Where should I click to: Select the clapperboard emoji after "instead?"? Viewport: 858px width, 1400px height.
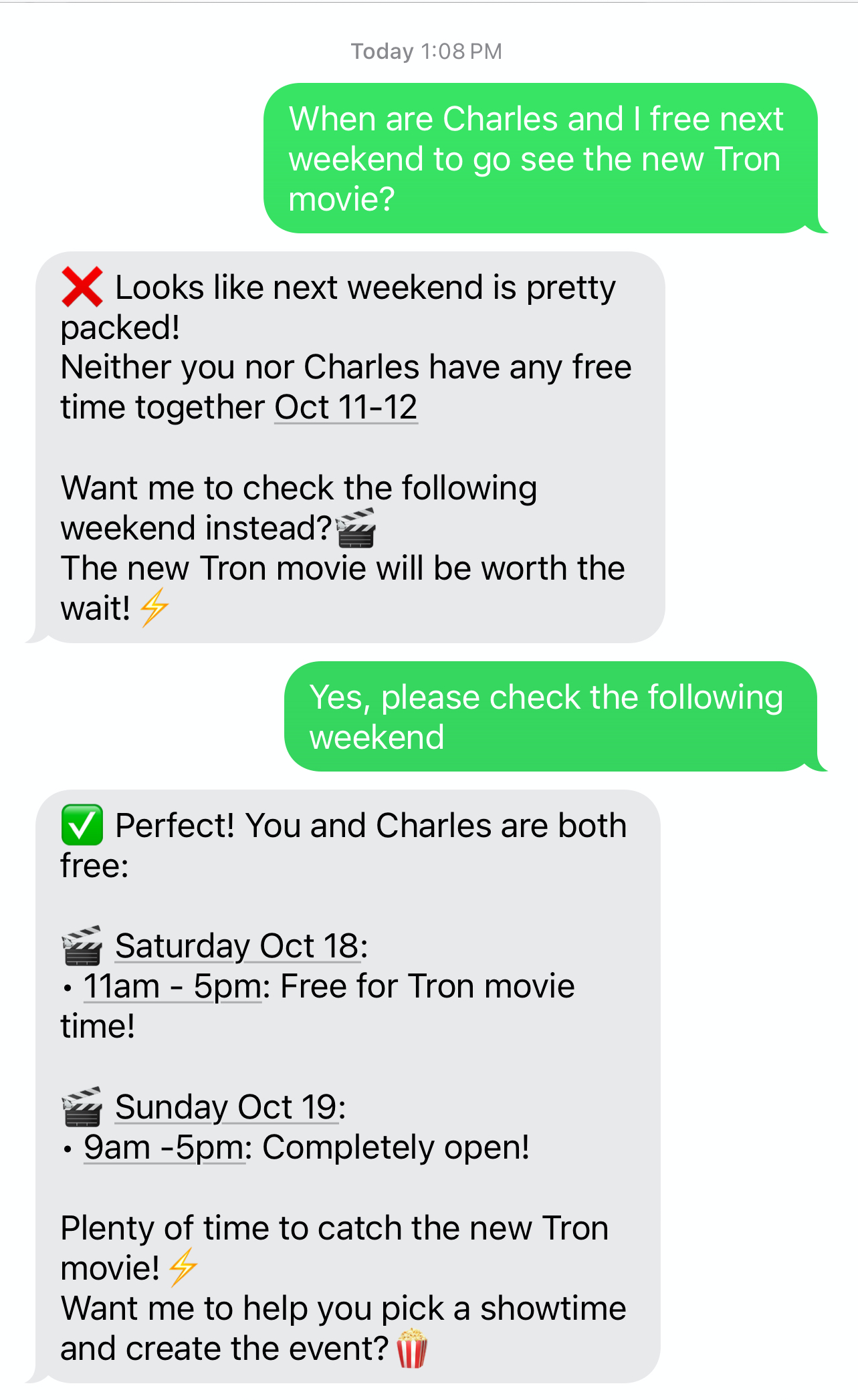pyautogui.click(x=357, y=528)
